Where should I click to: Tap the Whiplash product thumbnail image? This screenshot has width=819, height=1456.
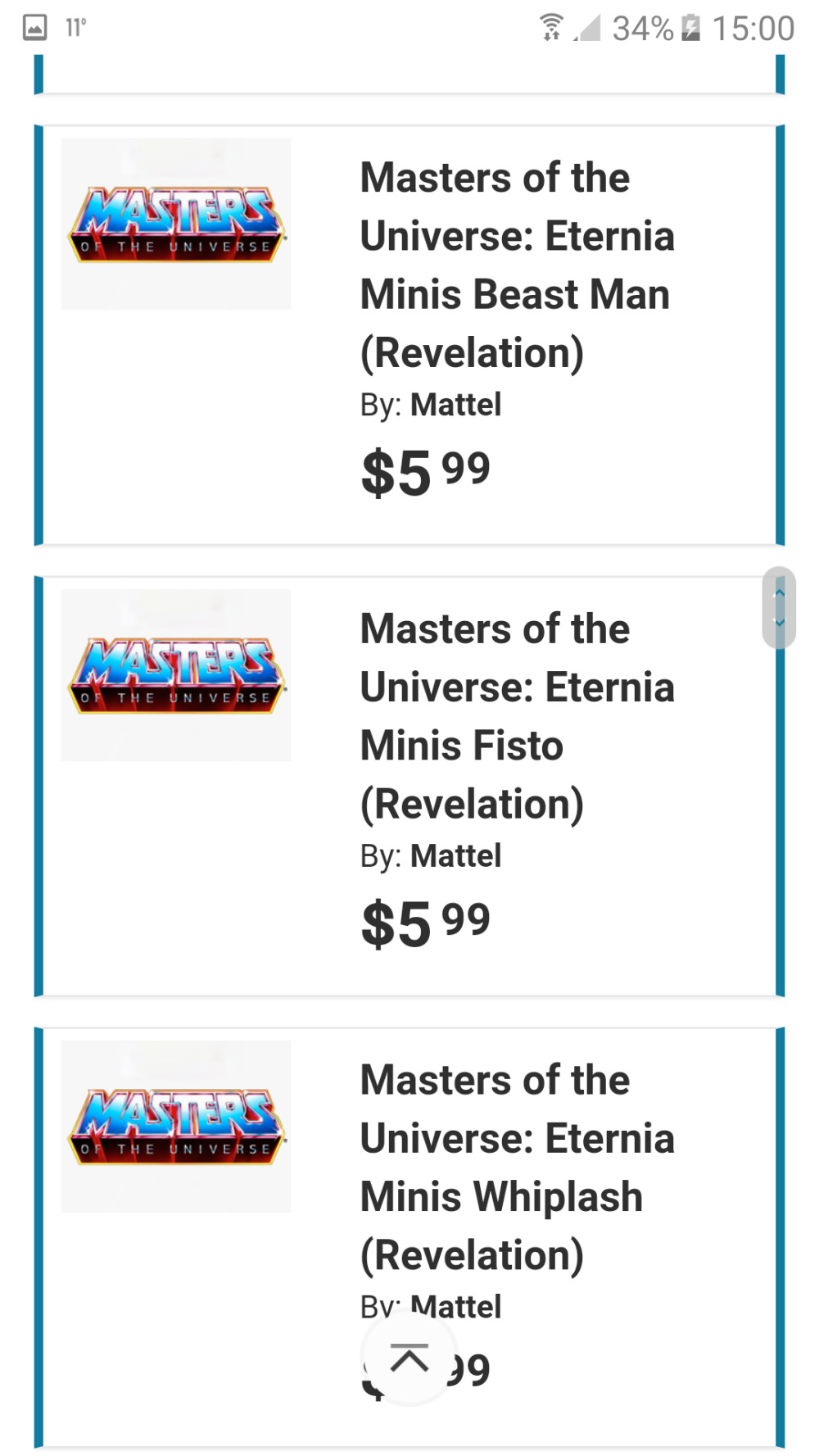coord(176,1127)
